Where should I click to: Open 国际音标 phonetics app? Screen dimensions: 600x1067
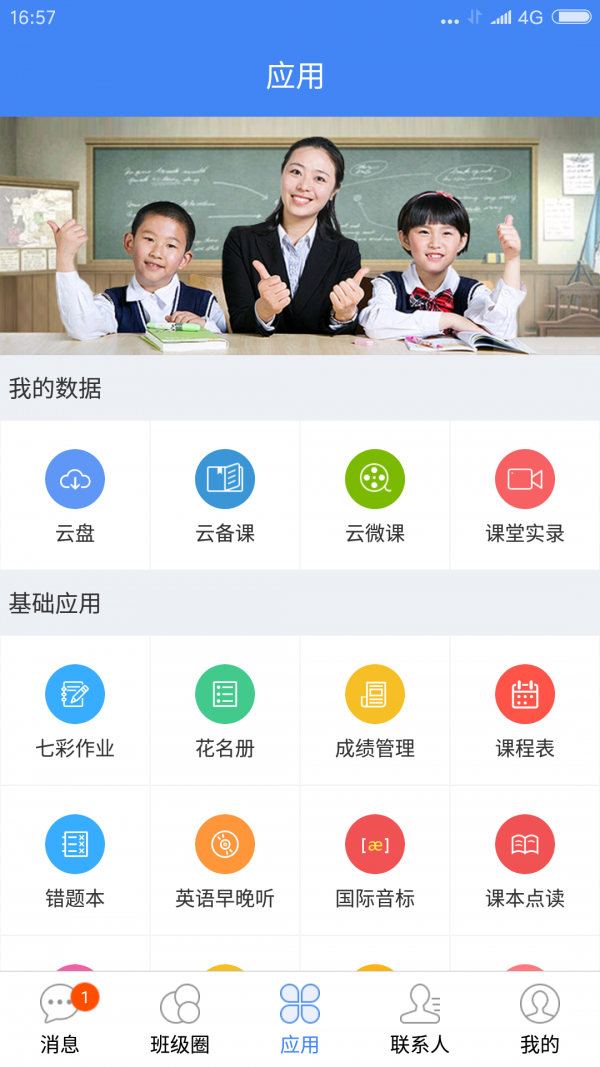(x=375, y=860)
